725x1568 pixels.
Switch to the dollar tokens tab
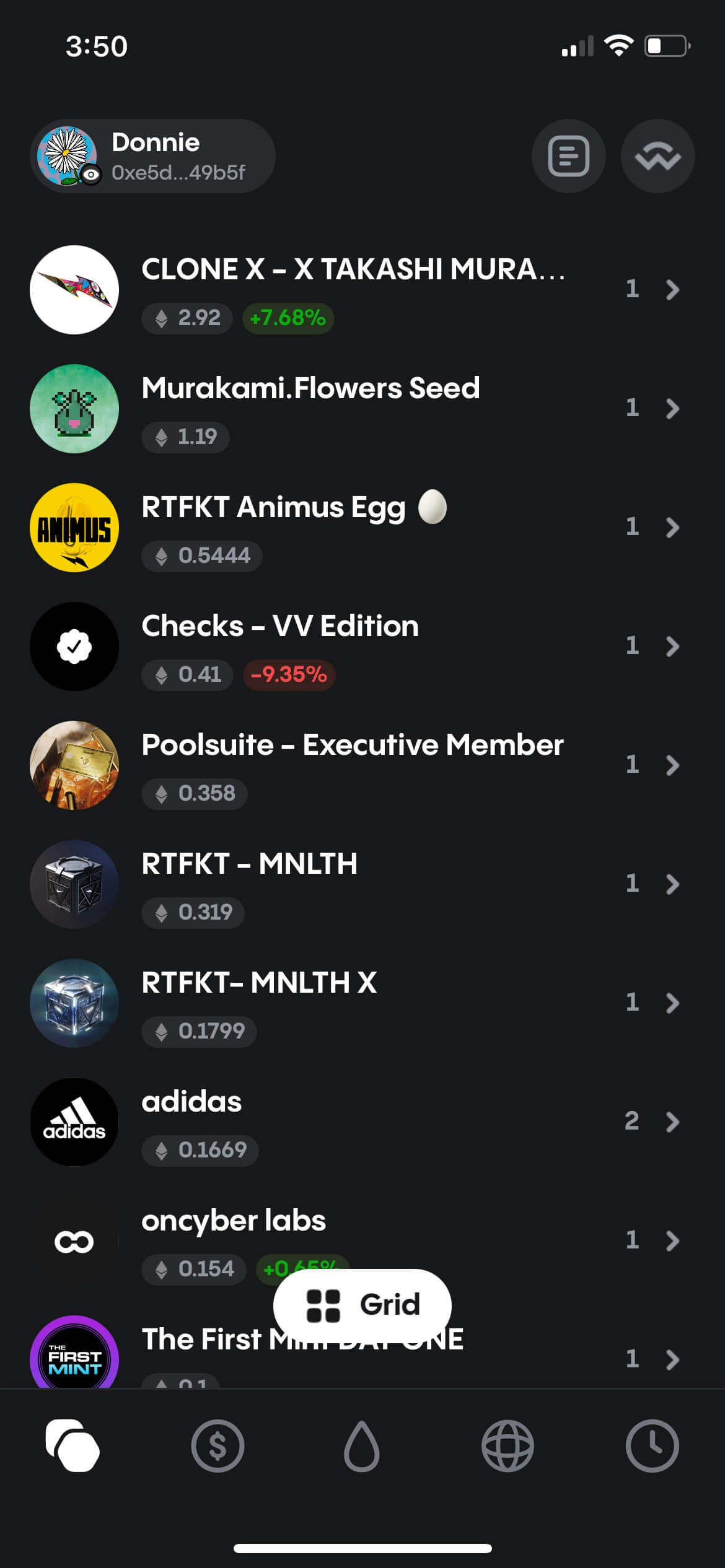[x=217, y=1447]
